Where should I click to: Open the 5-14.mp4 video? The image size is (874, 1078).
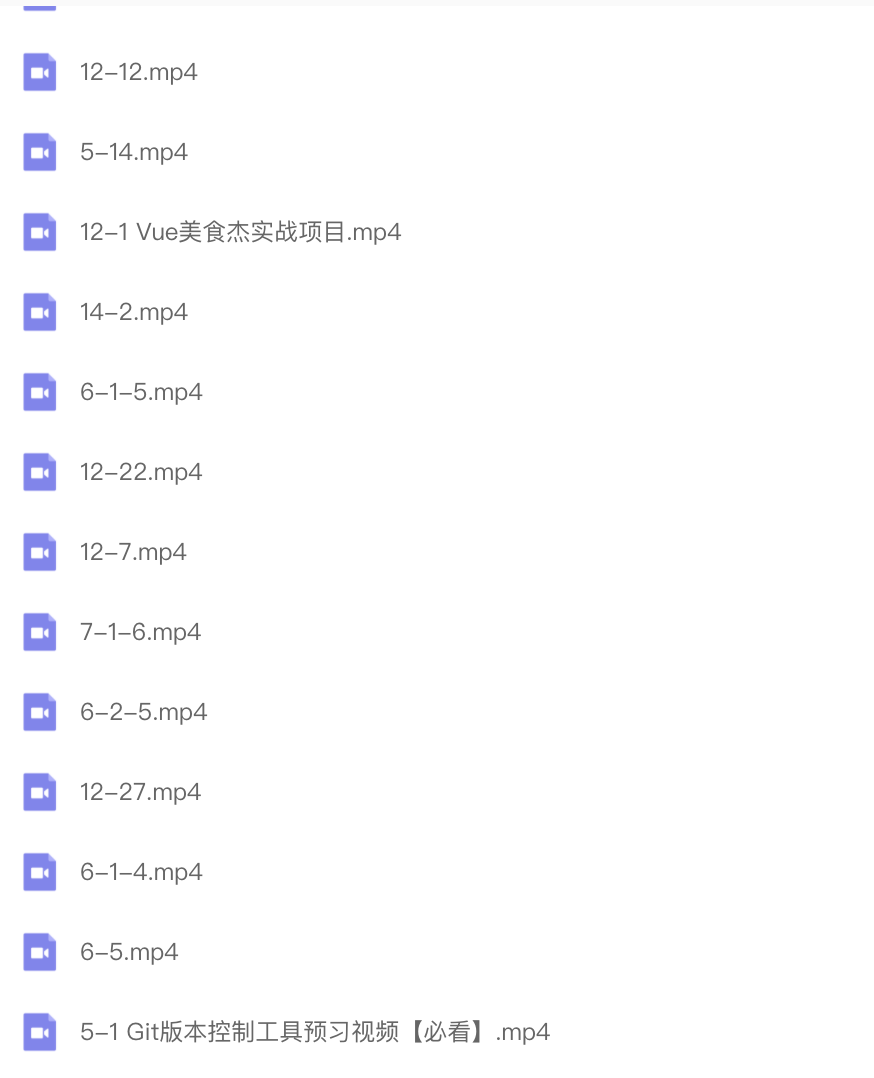(134, 152)
